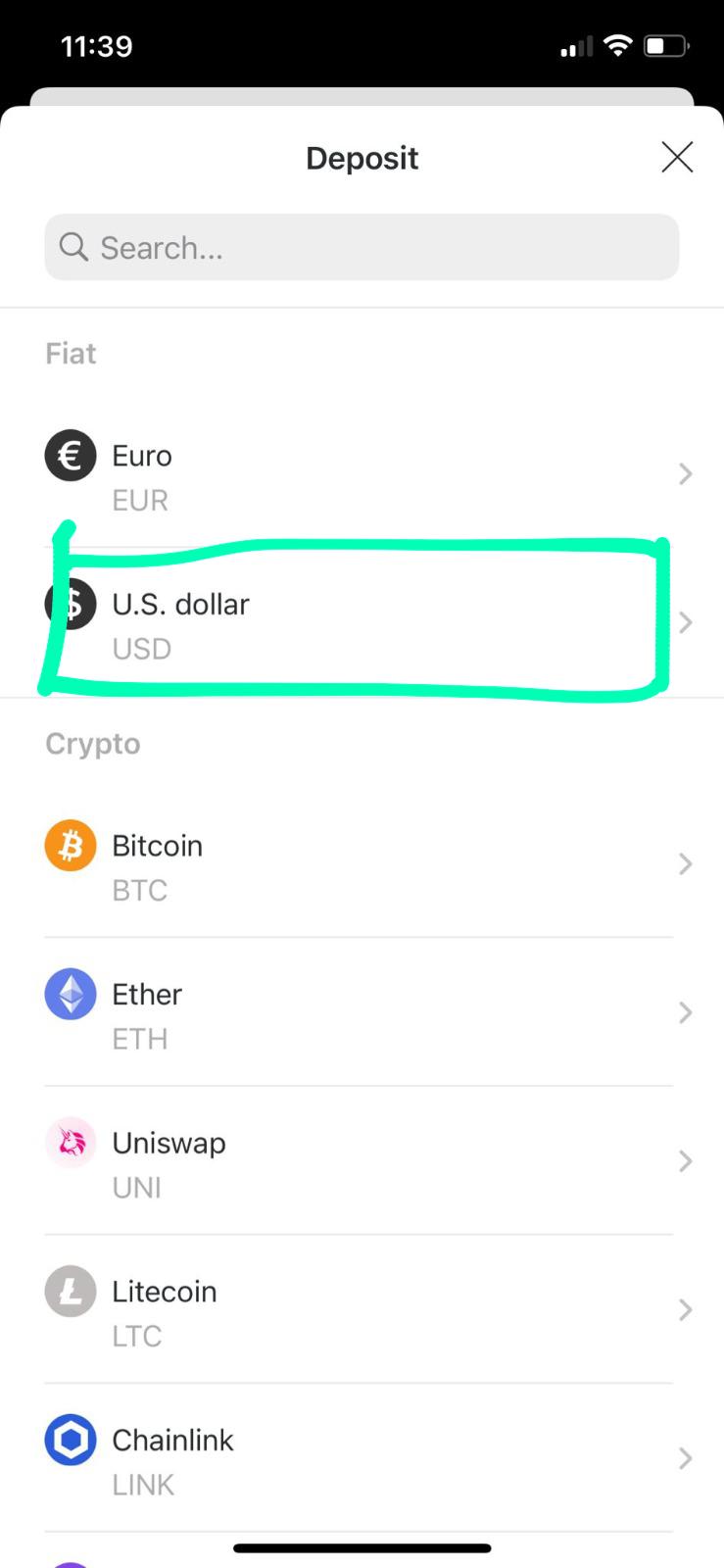The image size is (724, 1568).
Task: Select the blue Chainlink hexagon icon
Action: click(x=70, y=1440)
